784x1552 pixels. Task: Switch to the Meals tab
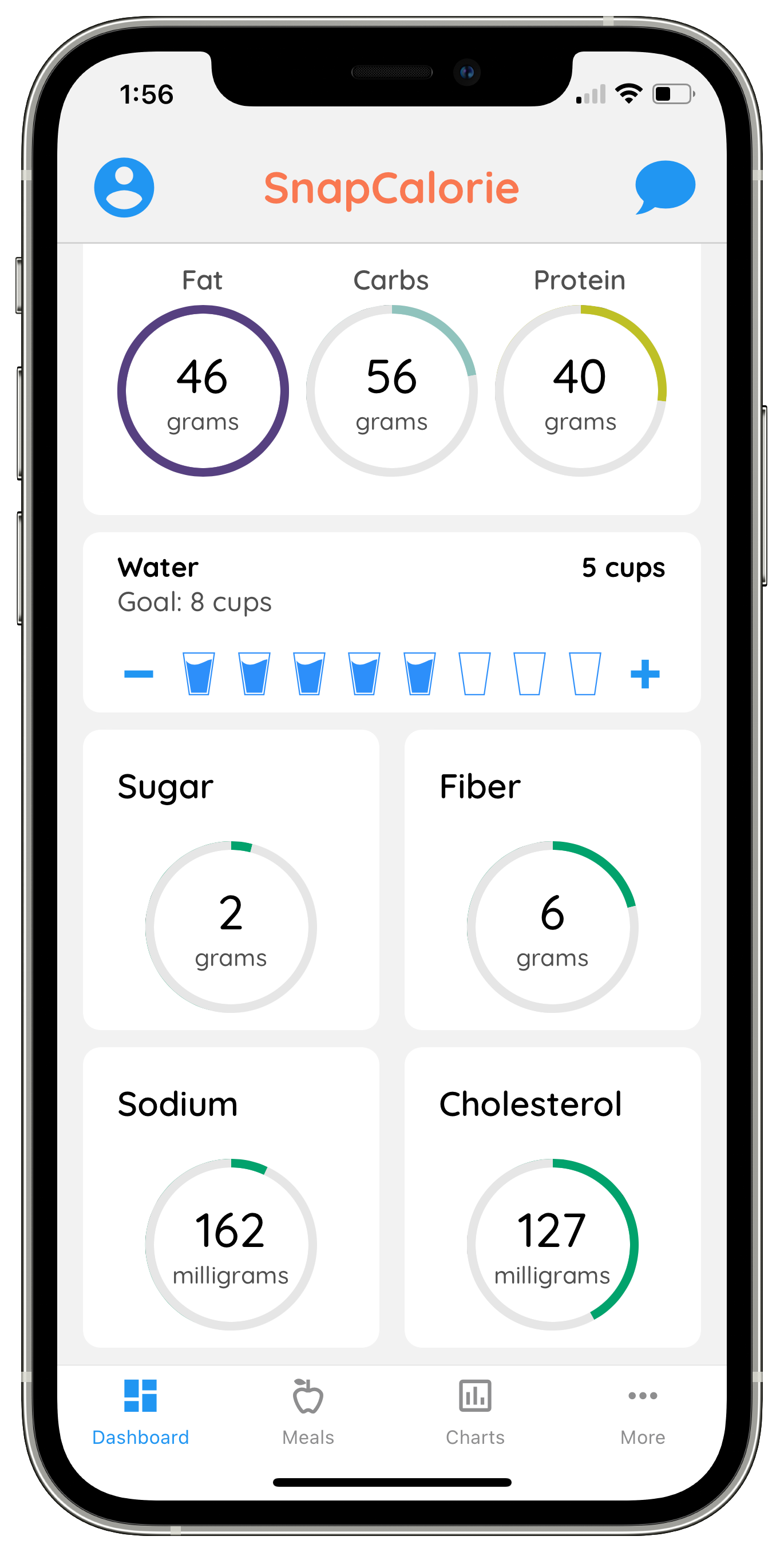pos(308,1412)
